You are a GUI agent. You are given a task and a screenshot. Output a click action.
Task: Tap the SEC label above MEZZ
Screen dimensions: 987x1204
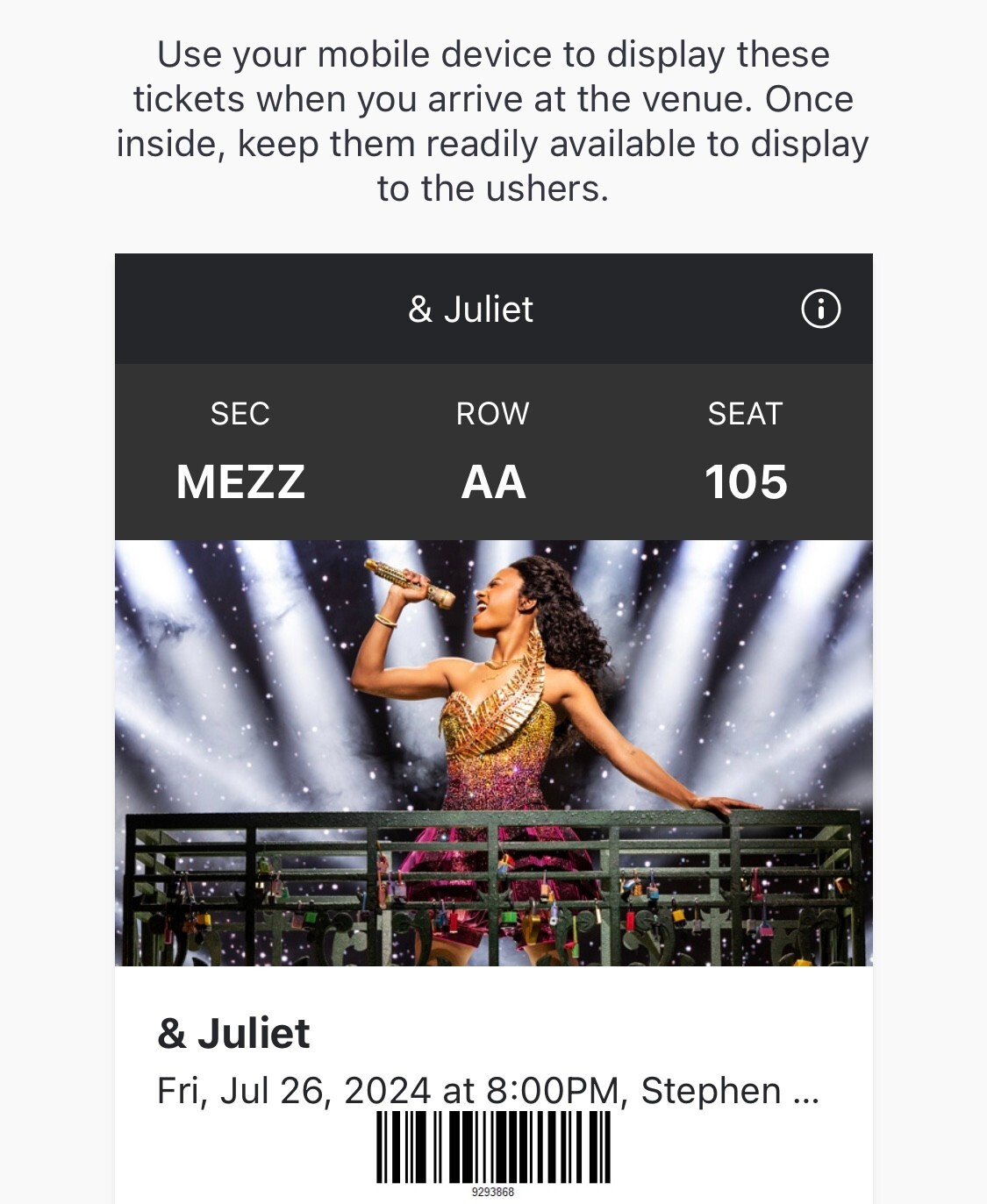pos(240,414)
